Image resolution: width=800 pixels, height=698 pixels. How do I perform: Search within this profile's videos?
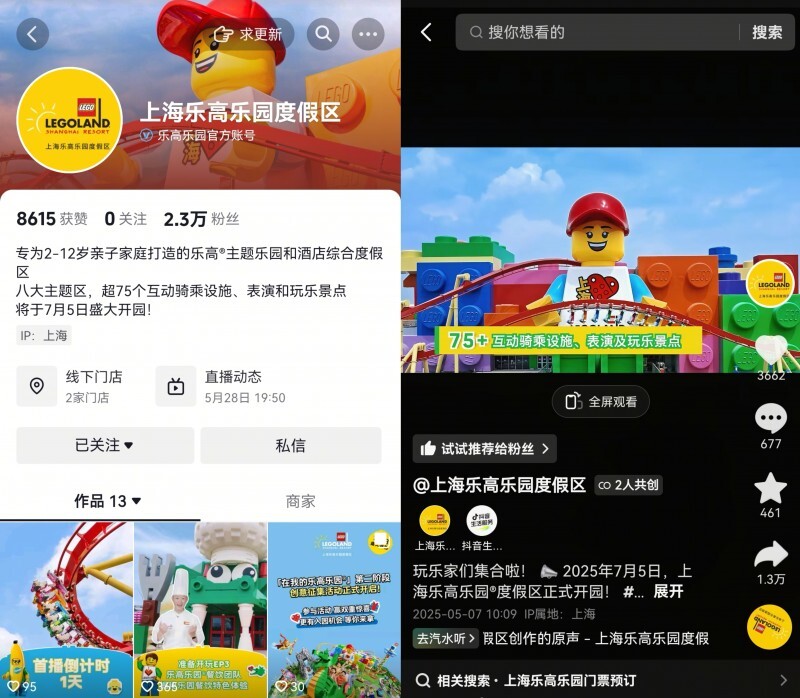coord(322,34)
